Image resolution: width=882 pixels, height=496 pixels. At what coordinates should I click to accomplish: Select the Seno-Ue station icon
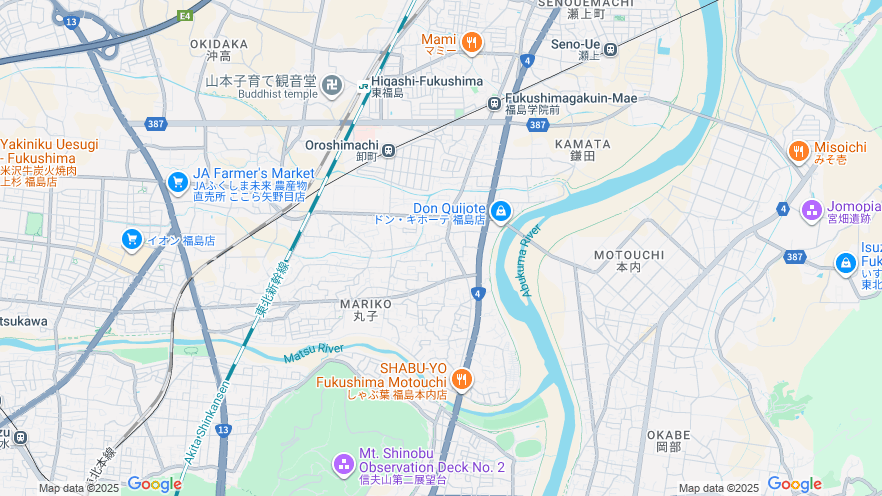click(x=610, y=49)
